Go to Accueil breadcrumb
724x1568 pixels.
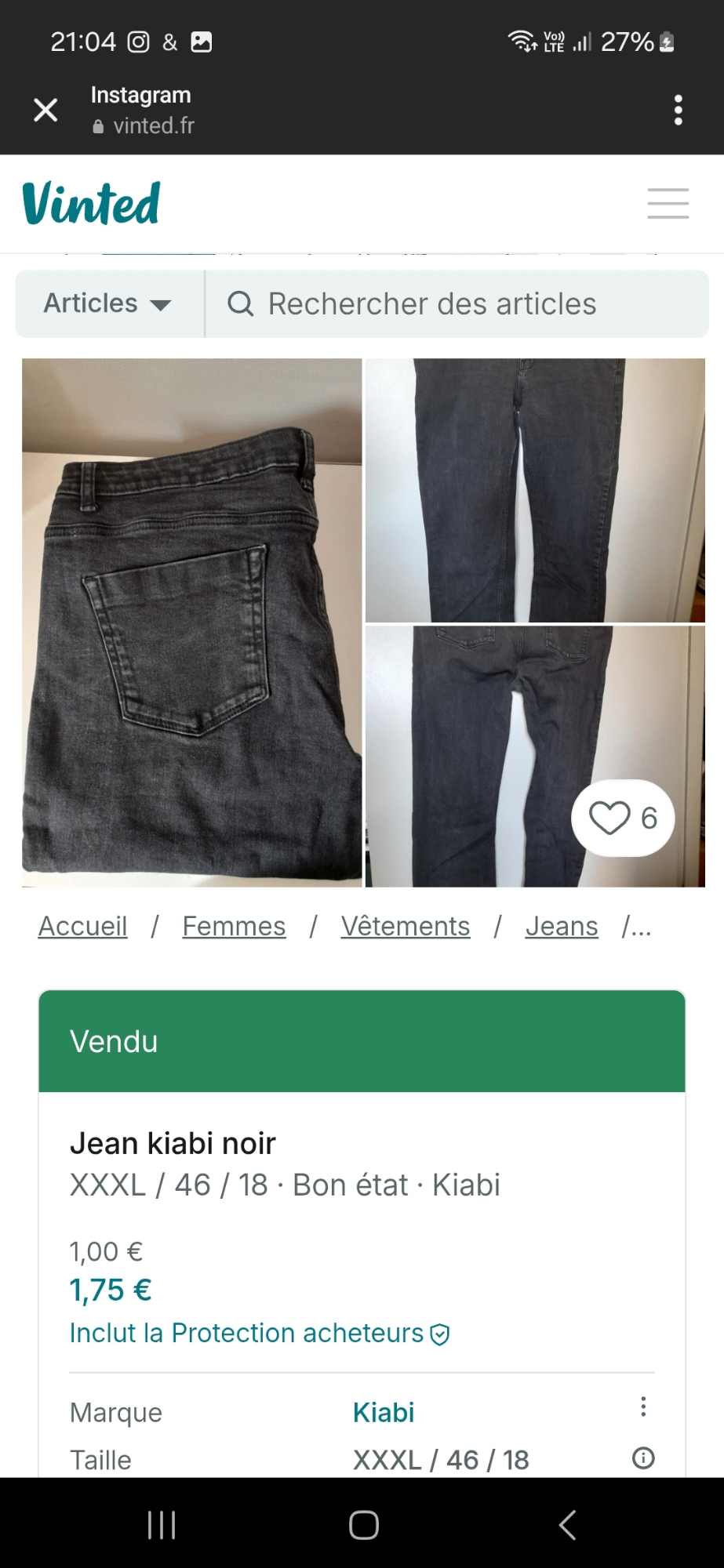(83, 926)
